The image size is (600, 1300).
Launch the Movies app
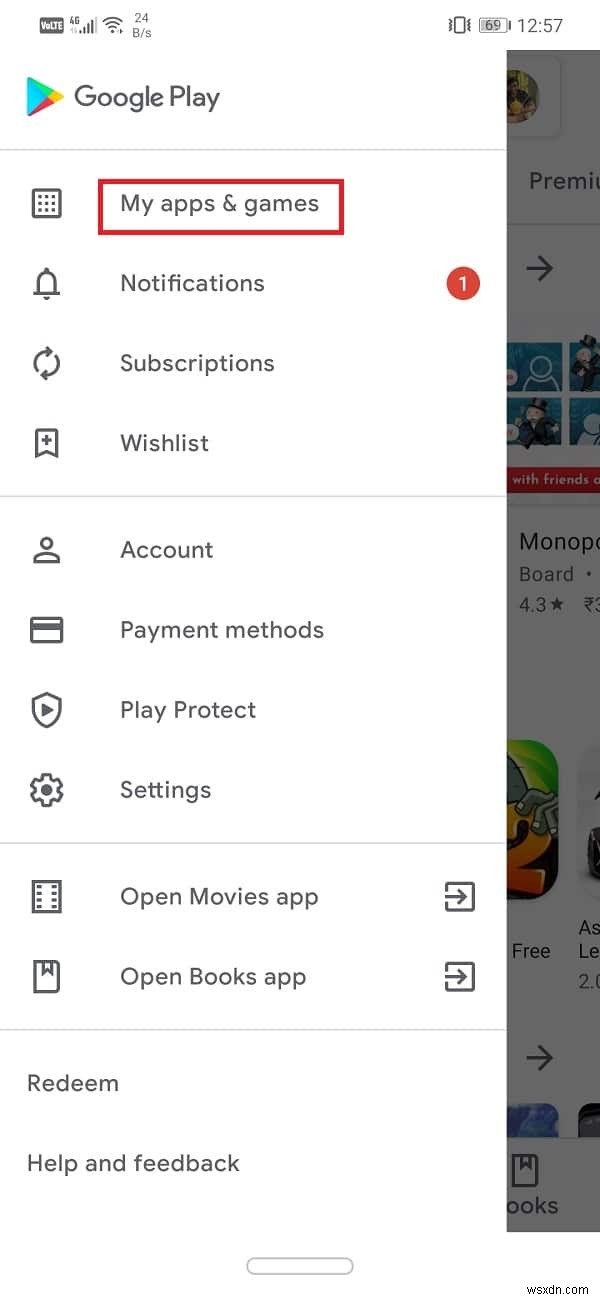pos(219,897)
